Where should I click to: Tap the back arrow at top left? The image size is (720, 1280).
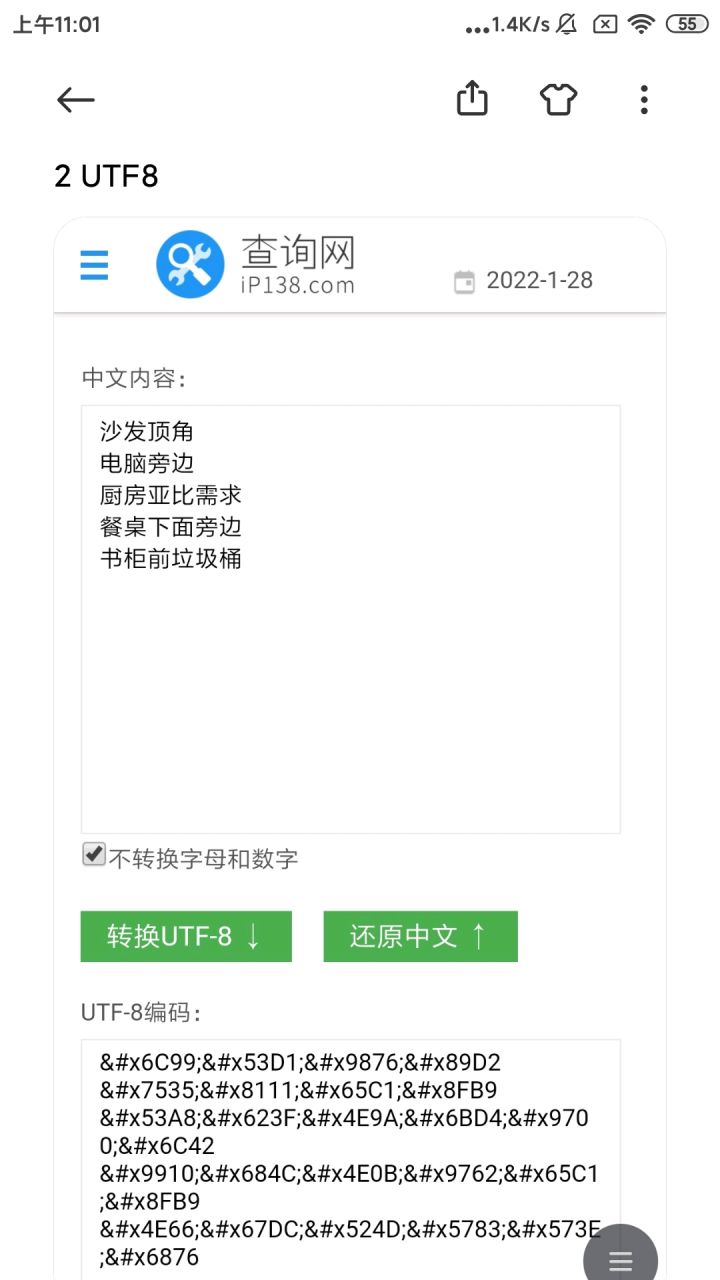point(75,99)
